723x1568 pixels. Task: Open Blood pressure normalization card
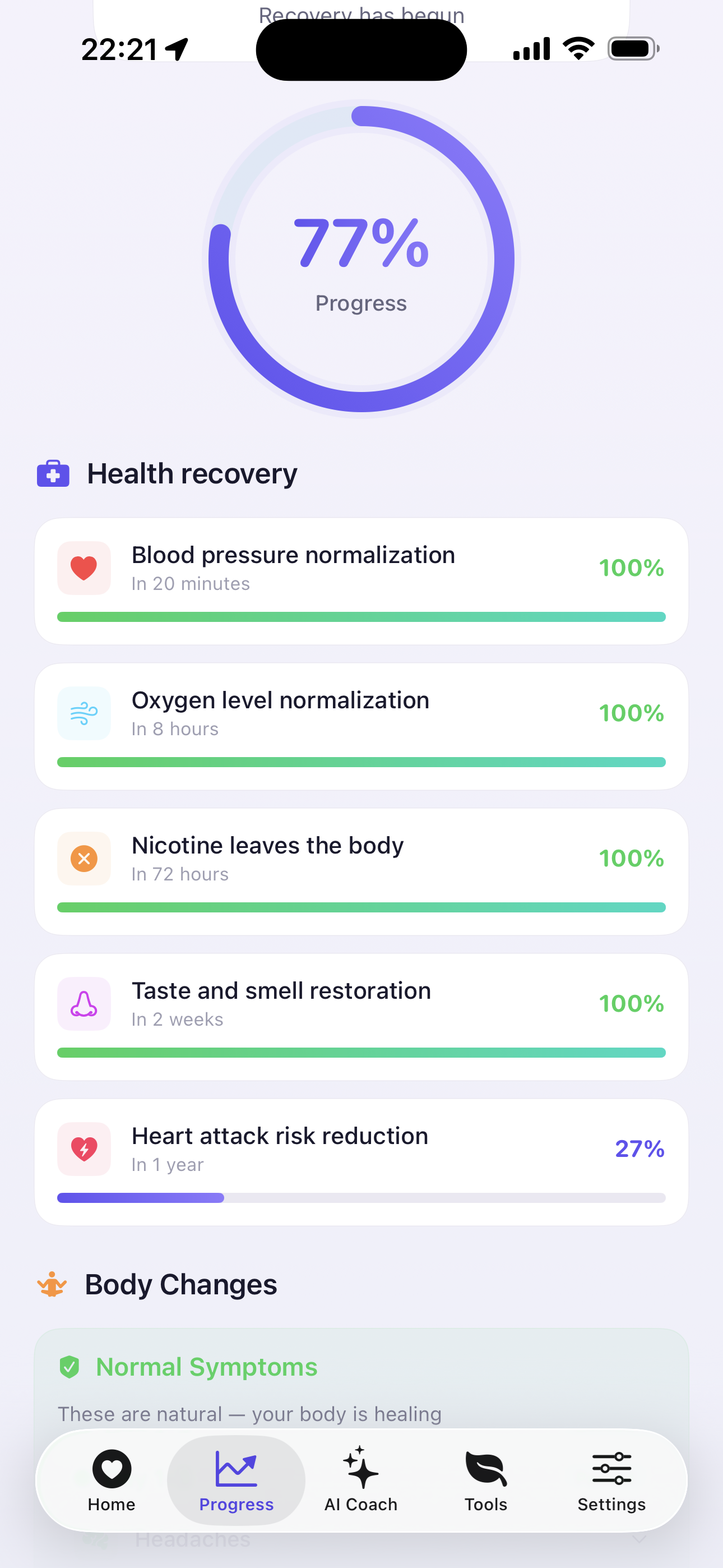(361, 580)
